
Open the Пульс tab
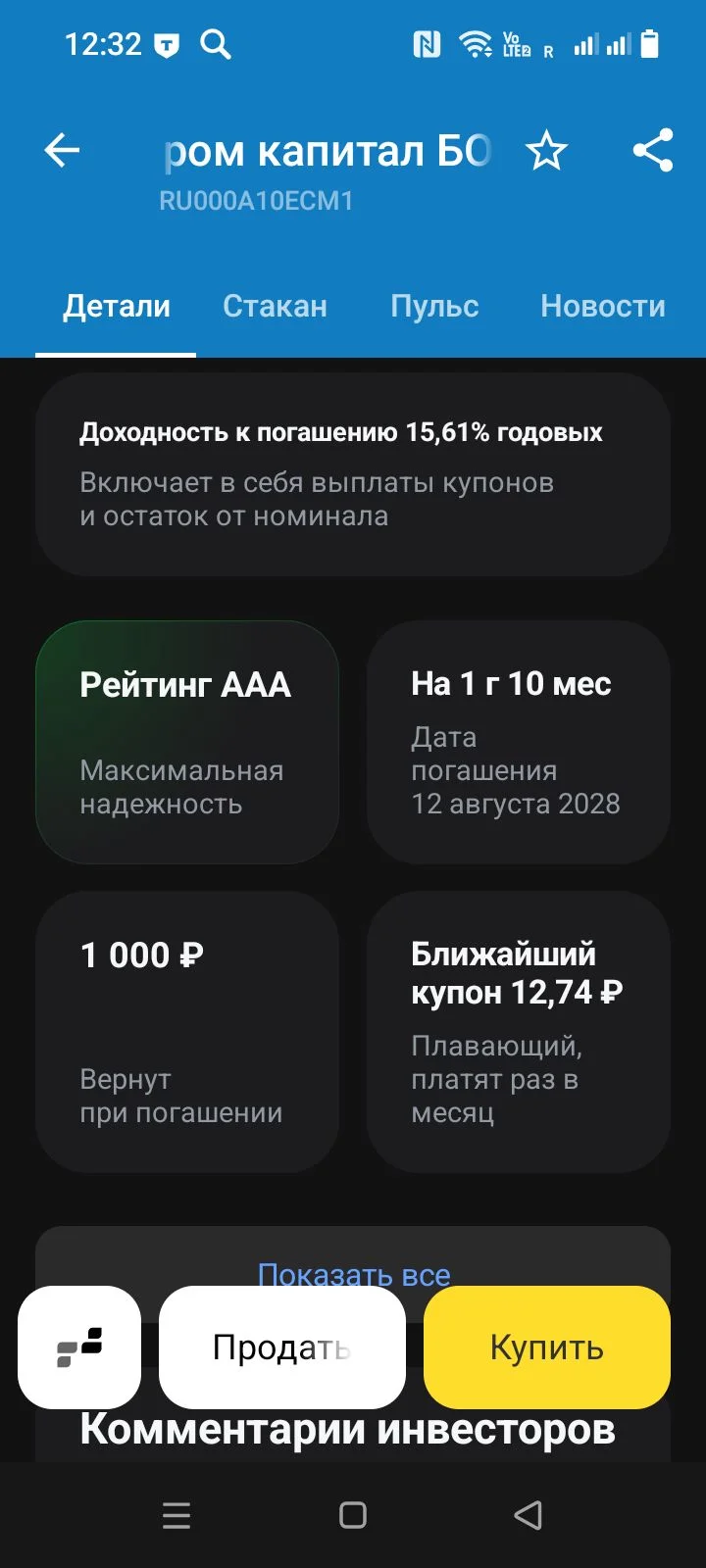pyautogui.click(x=434, y=307)
